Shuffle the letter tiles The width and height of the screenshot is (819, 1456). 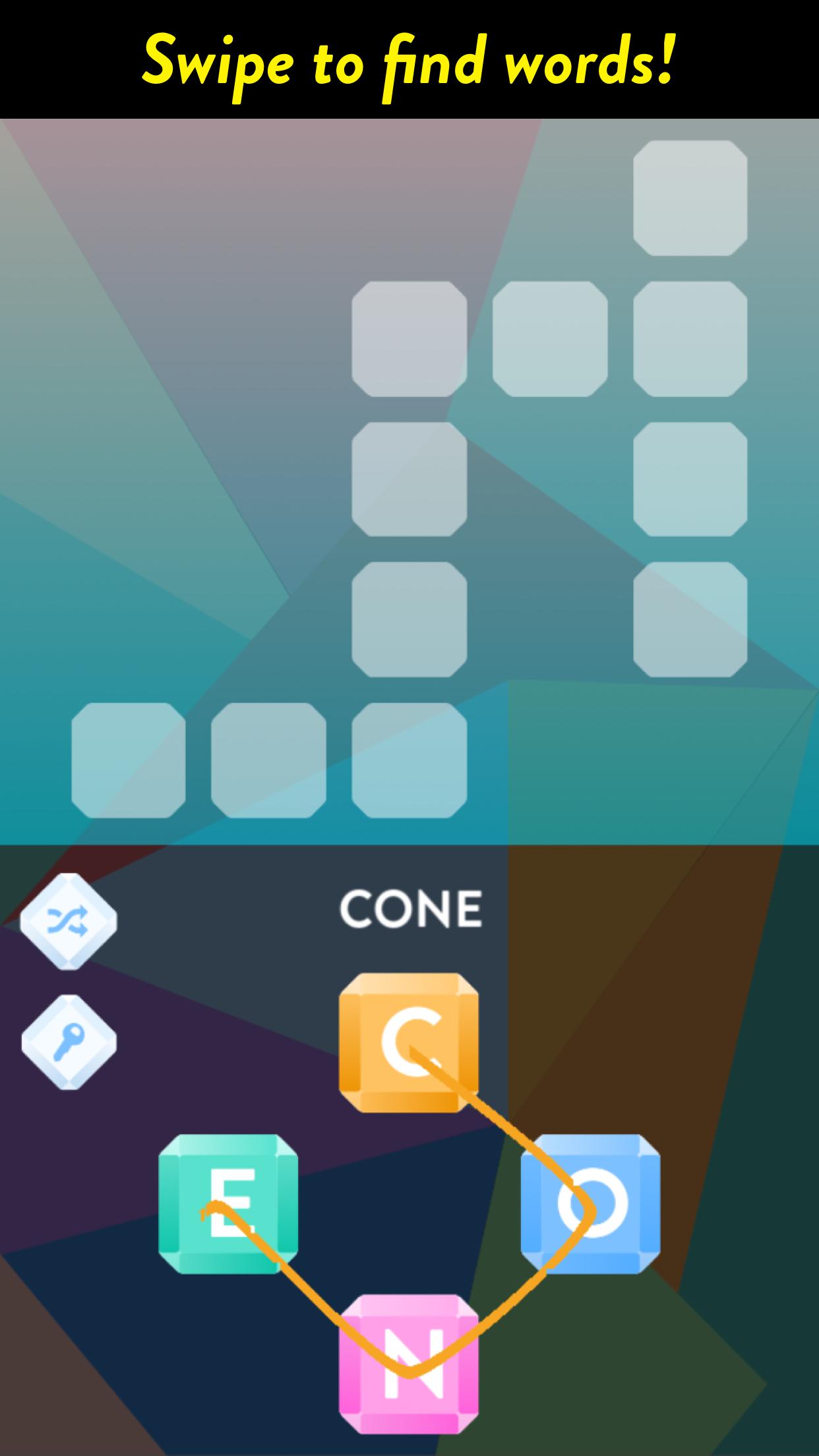[x=69, y=921]
